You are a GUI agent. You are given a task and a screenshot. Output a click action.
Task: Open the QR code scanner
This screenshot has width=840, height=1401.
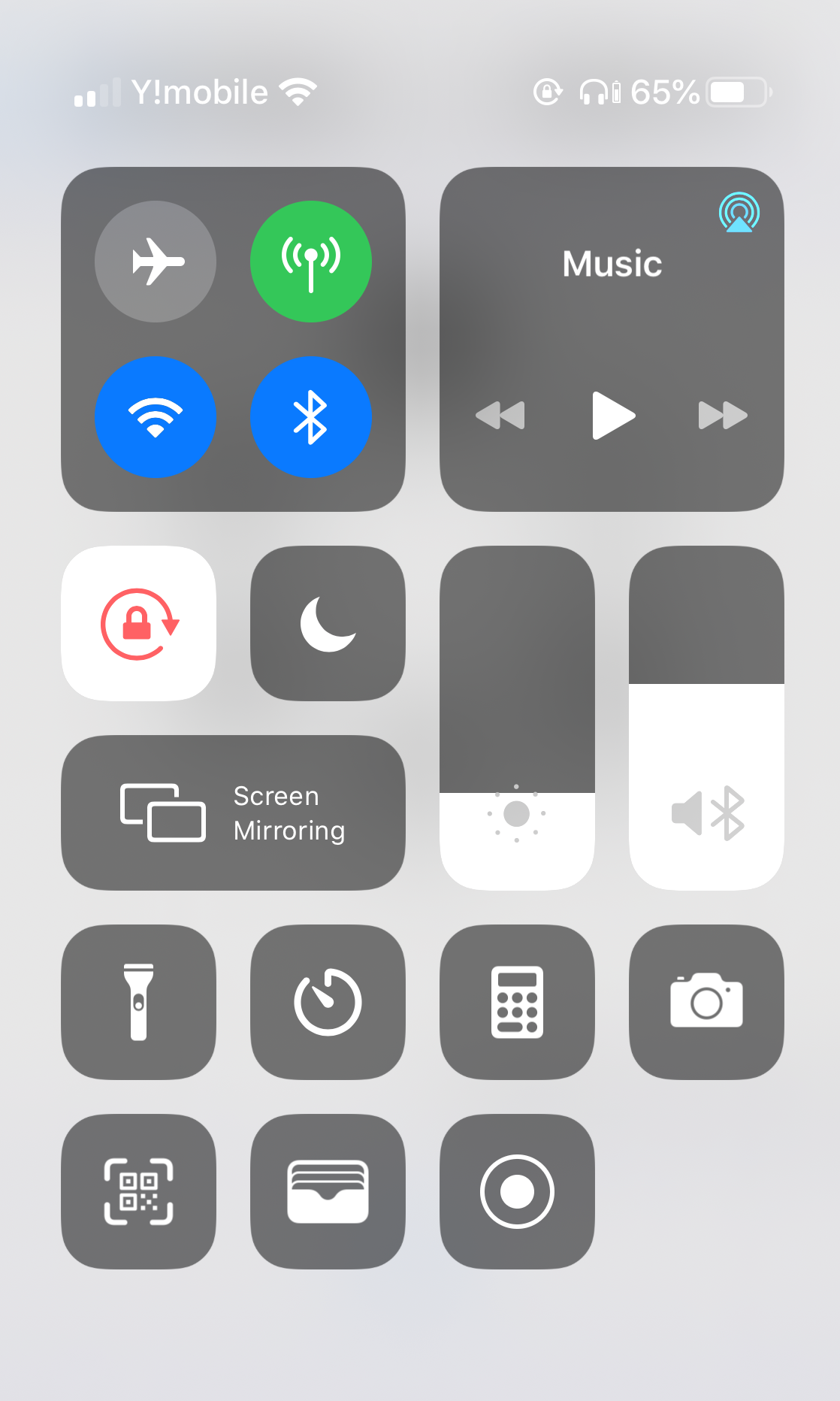139,1192
